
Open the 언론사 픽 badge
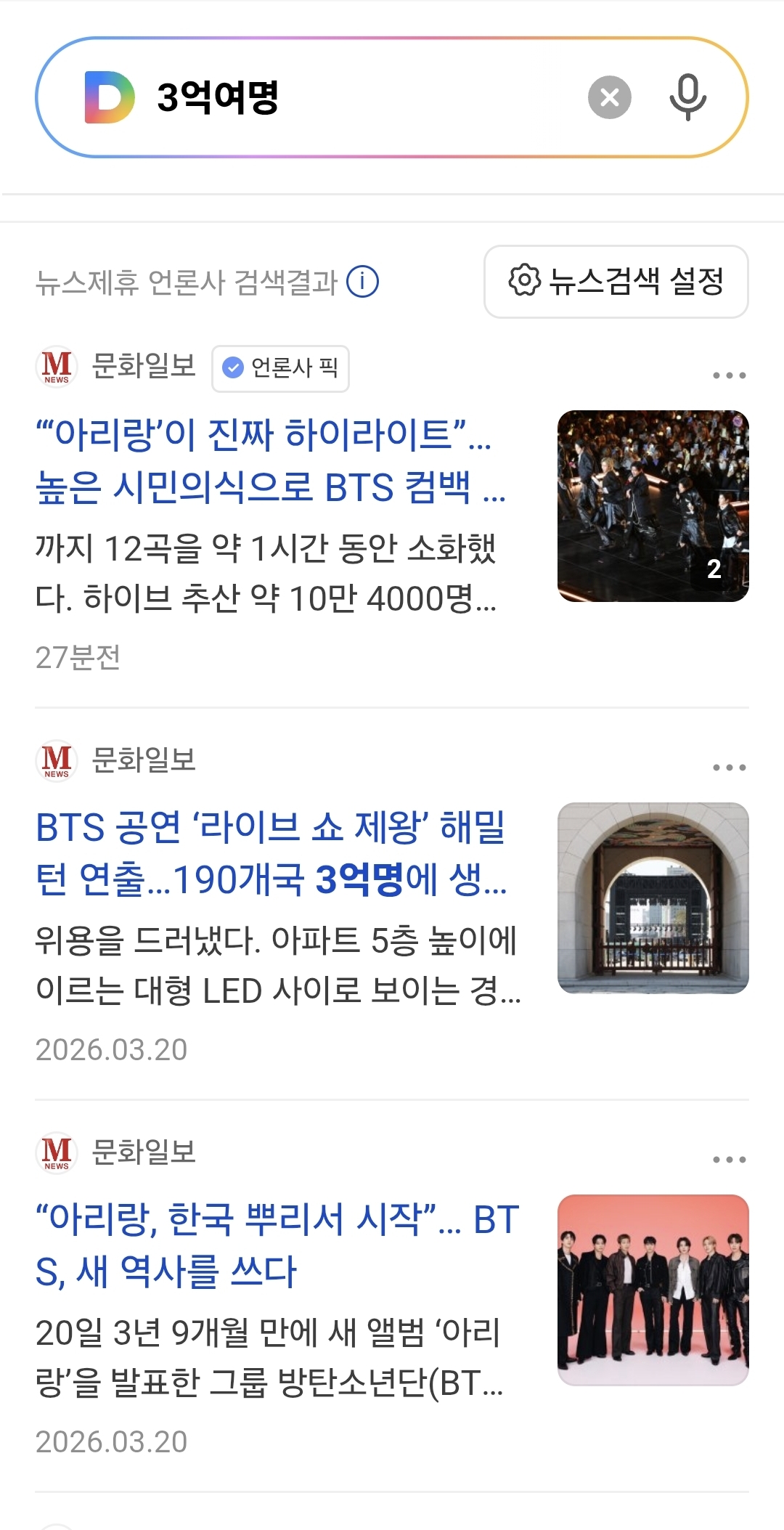tap(280, 368)
